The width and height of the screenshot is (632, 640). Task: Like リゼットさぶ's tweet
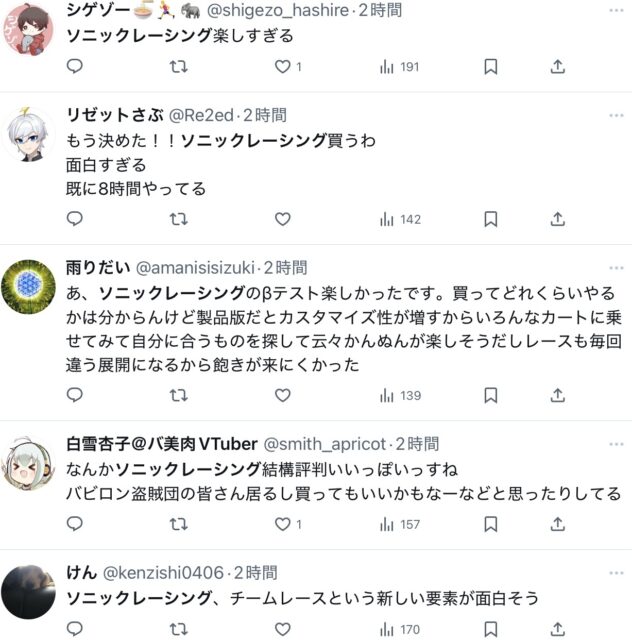[x=283, y=219]
